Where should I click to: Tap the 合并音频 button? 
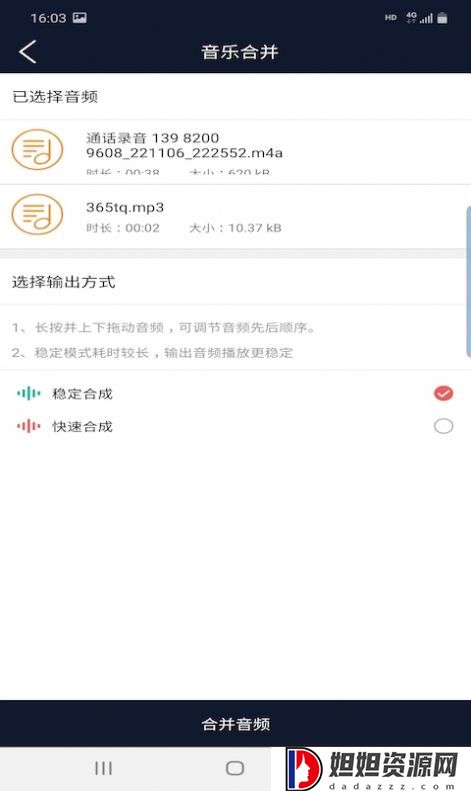pos(236,723)
